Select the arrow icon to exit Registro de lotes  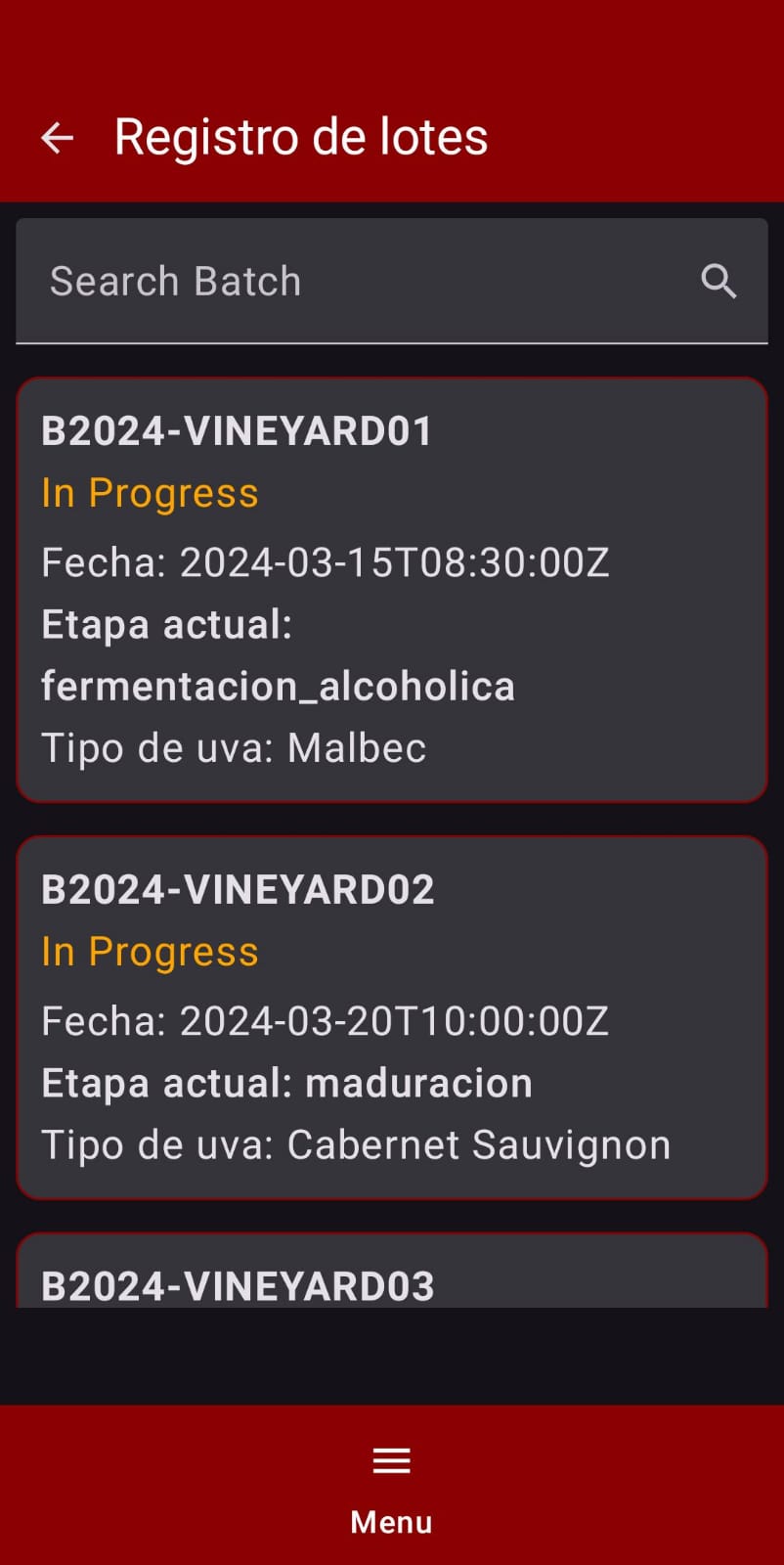pyautogui.click(x=57, y=137)
